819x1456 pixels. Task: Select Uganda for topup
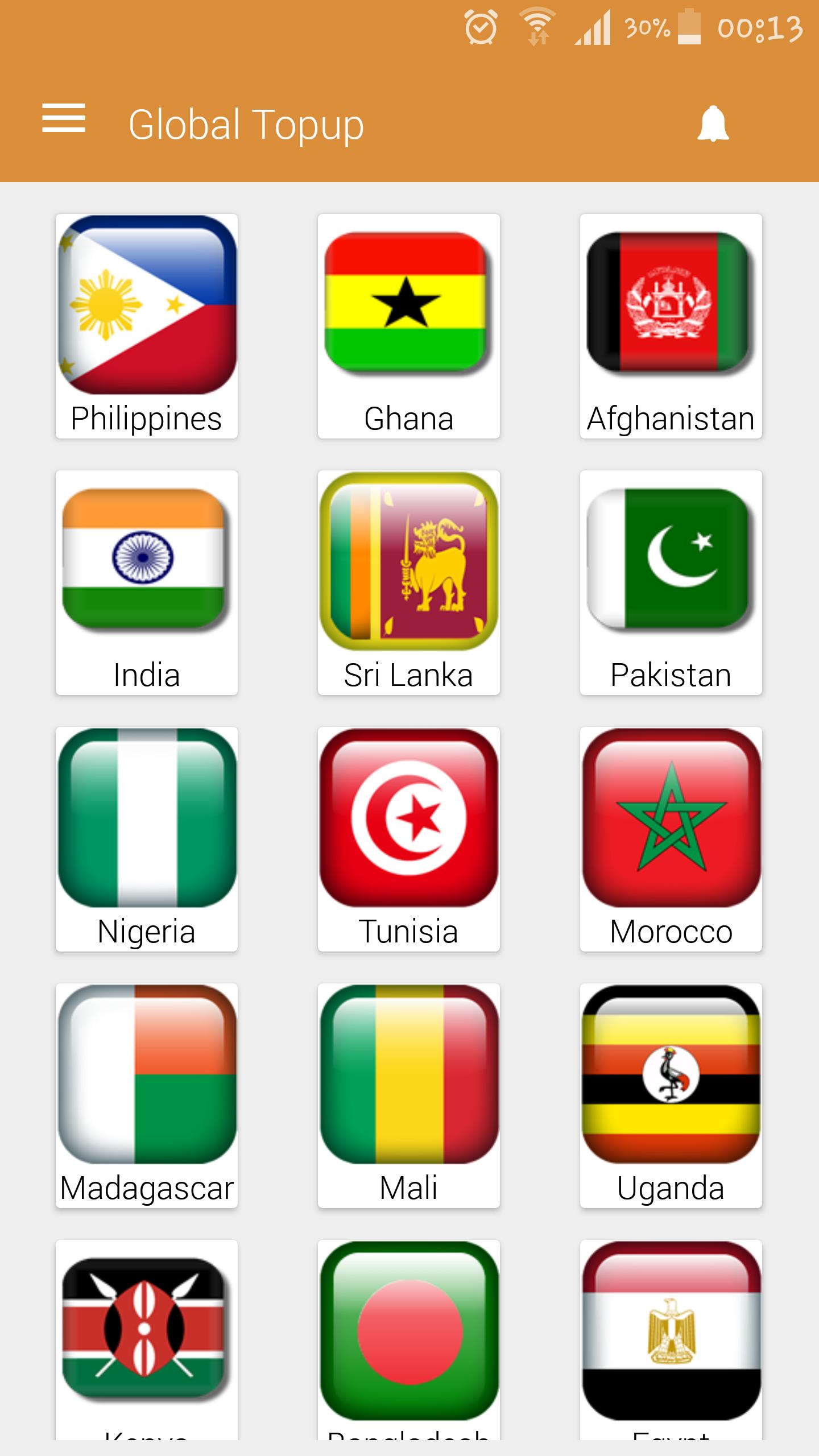tap(671, 1095)
